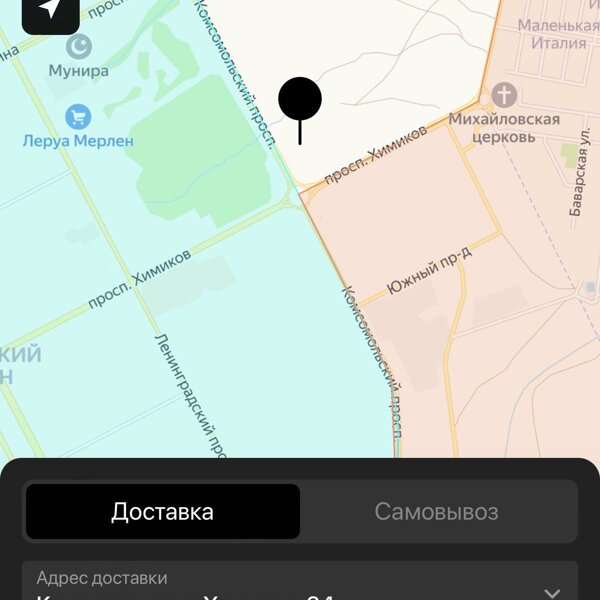The width and height of the screenshot is (600, 600).
Task: Open the Леруа Мерлен place on the map
Action: (78, 118)
